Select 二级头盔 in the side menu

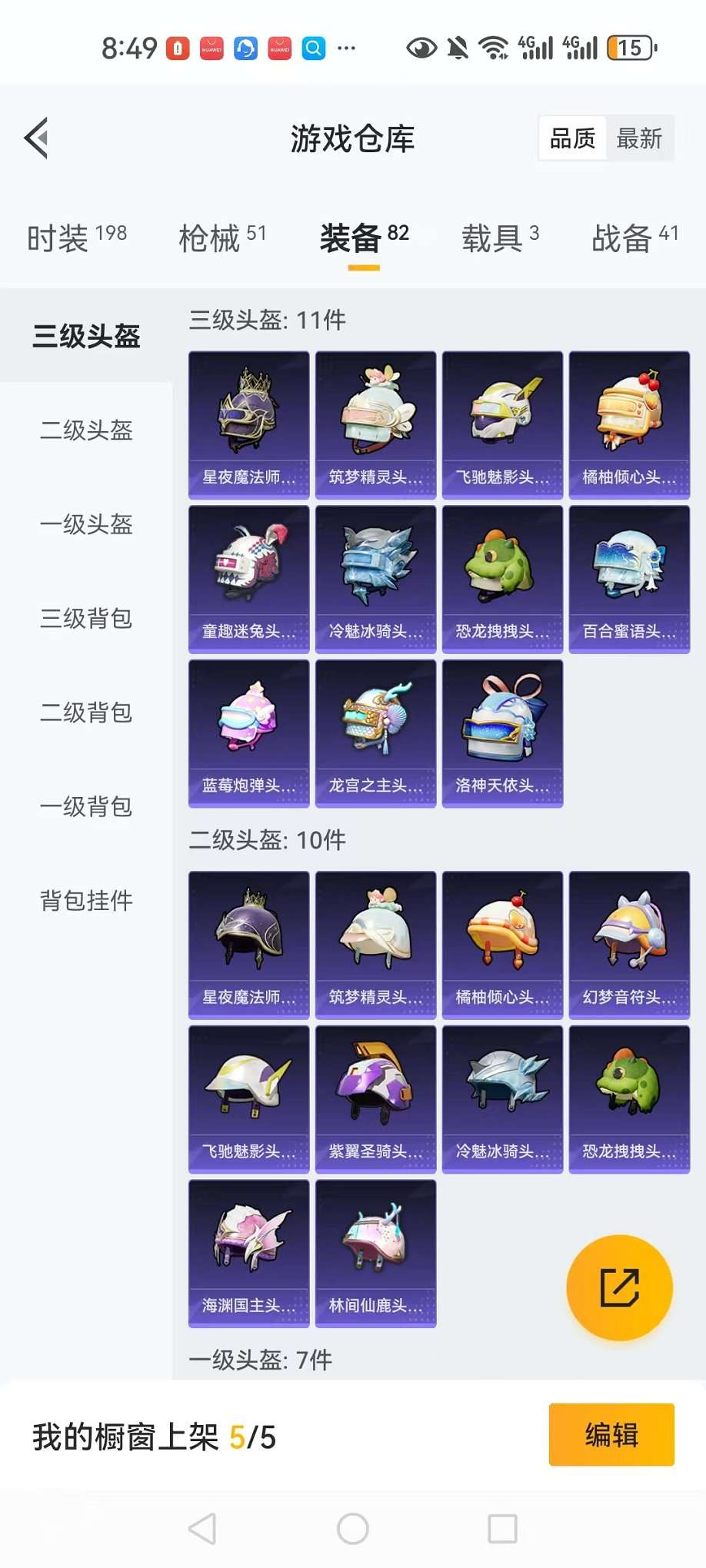[x=86, y=430]
